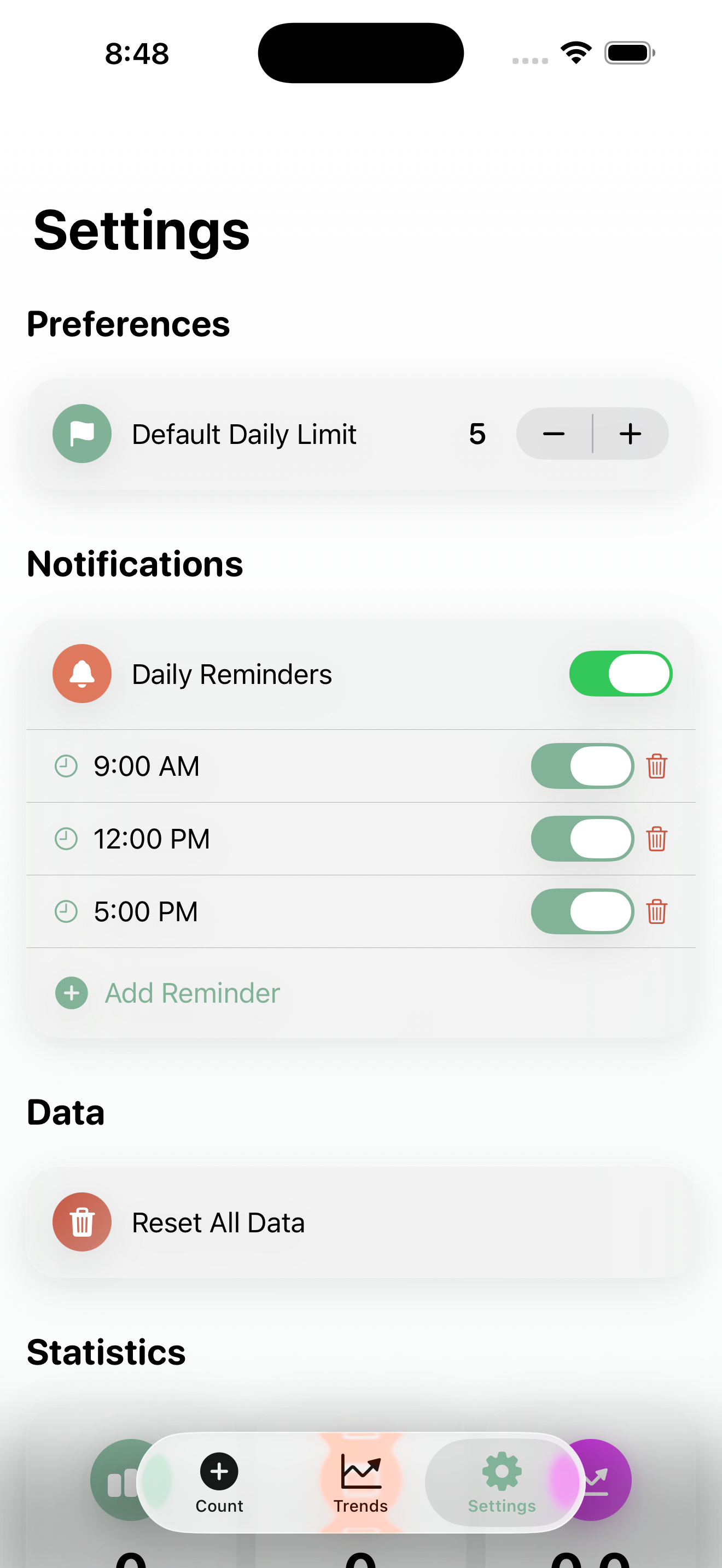Click Reset All Data
Image resolution: width=722 pixels, height=1568 pixels.
point(218,1222)
